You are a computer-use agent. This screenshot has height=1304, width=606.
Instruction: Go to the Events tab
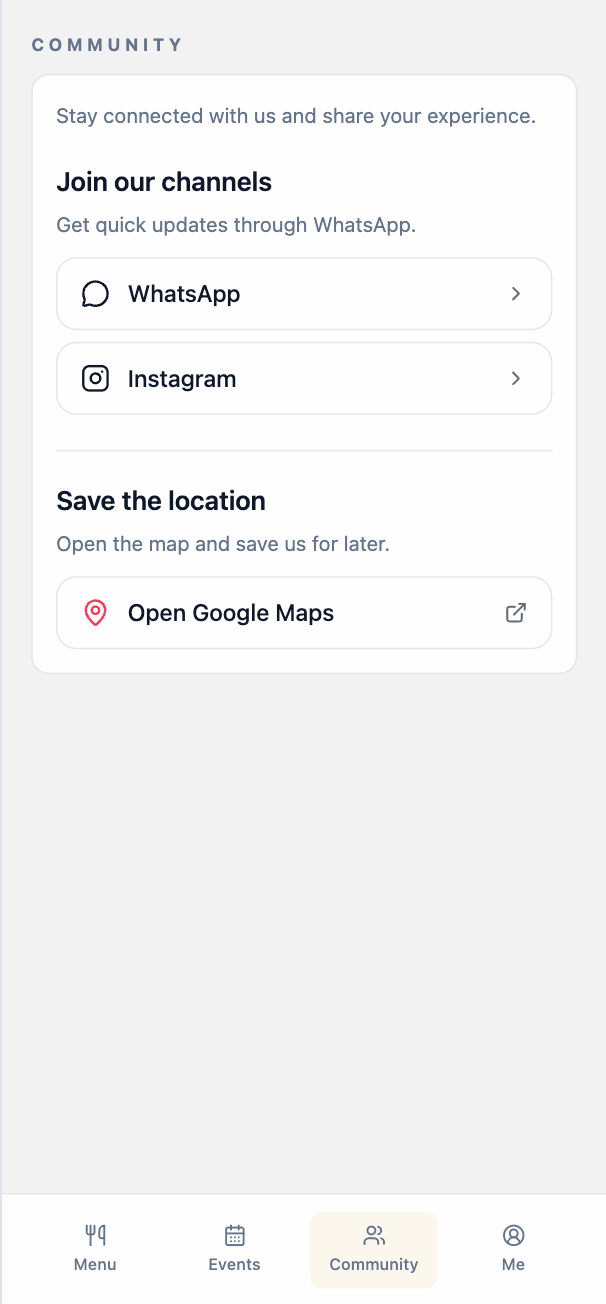234,1248
